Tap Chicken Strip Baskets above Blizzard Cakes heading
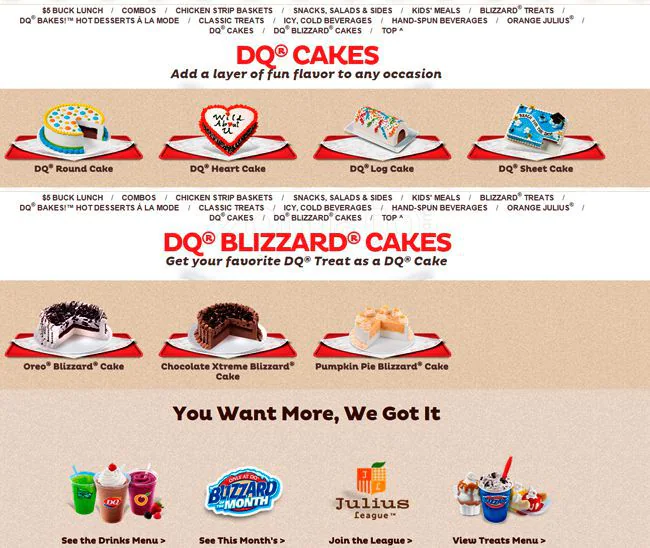 click(224, 197)
